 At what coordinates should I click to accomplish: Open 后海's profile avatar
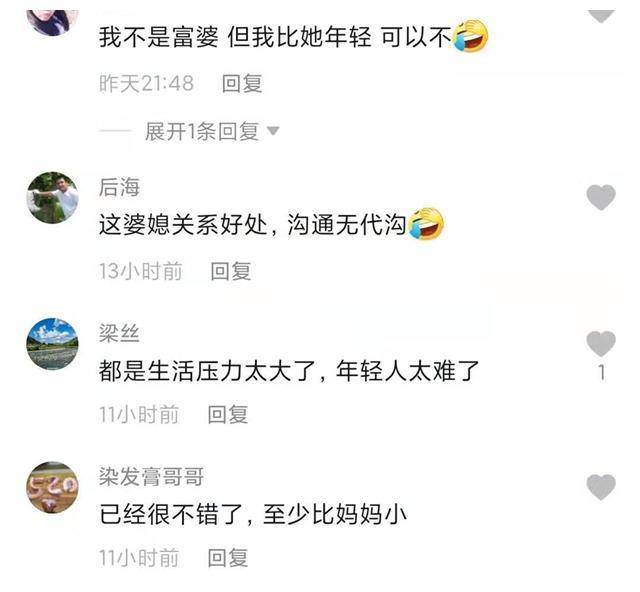[x=52, y=197]
